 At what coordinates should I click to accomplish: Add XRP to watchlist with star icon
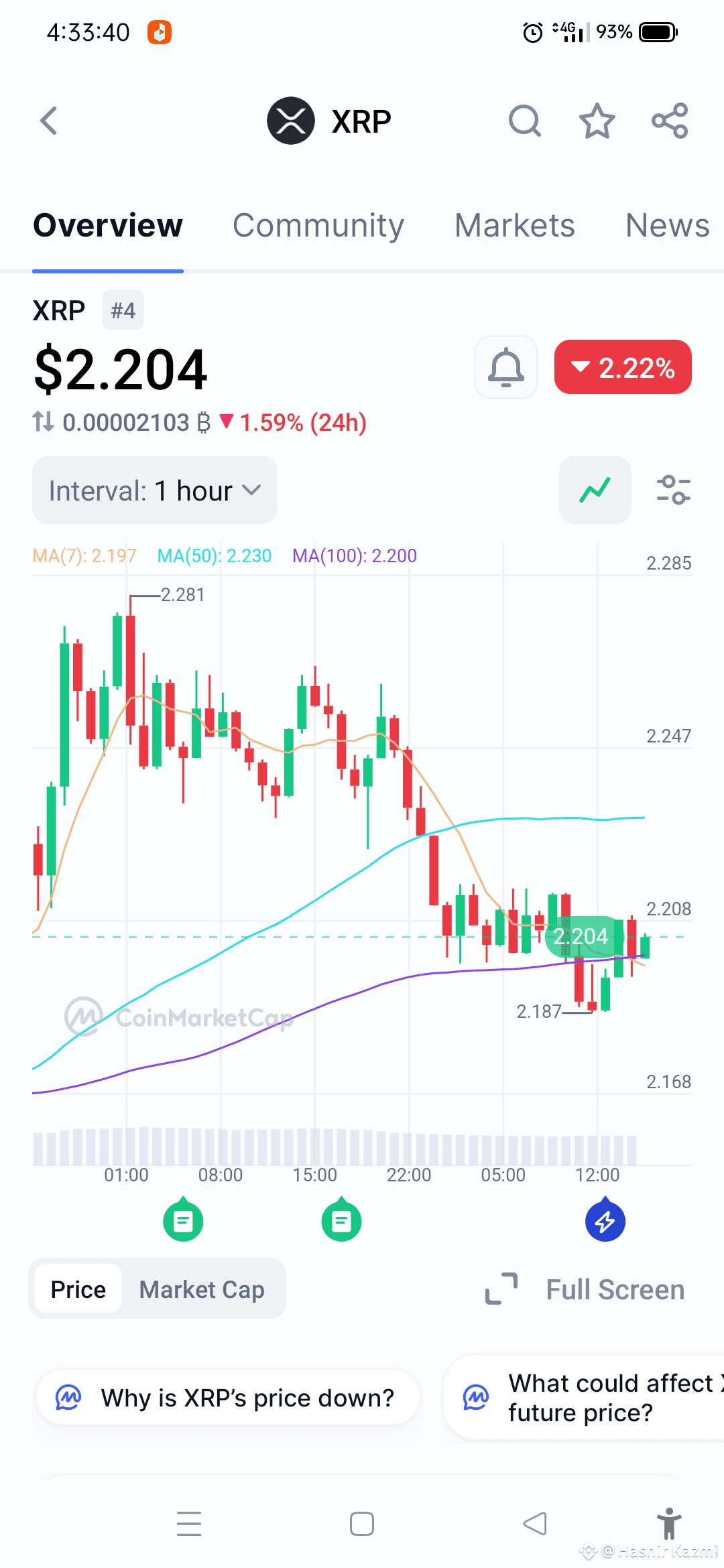597,121
